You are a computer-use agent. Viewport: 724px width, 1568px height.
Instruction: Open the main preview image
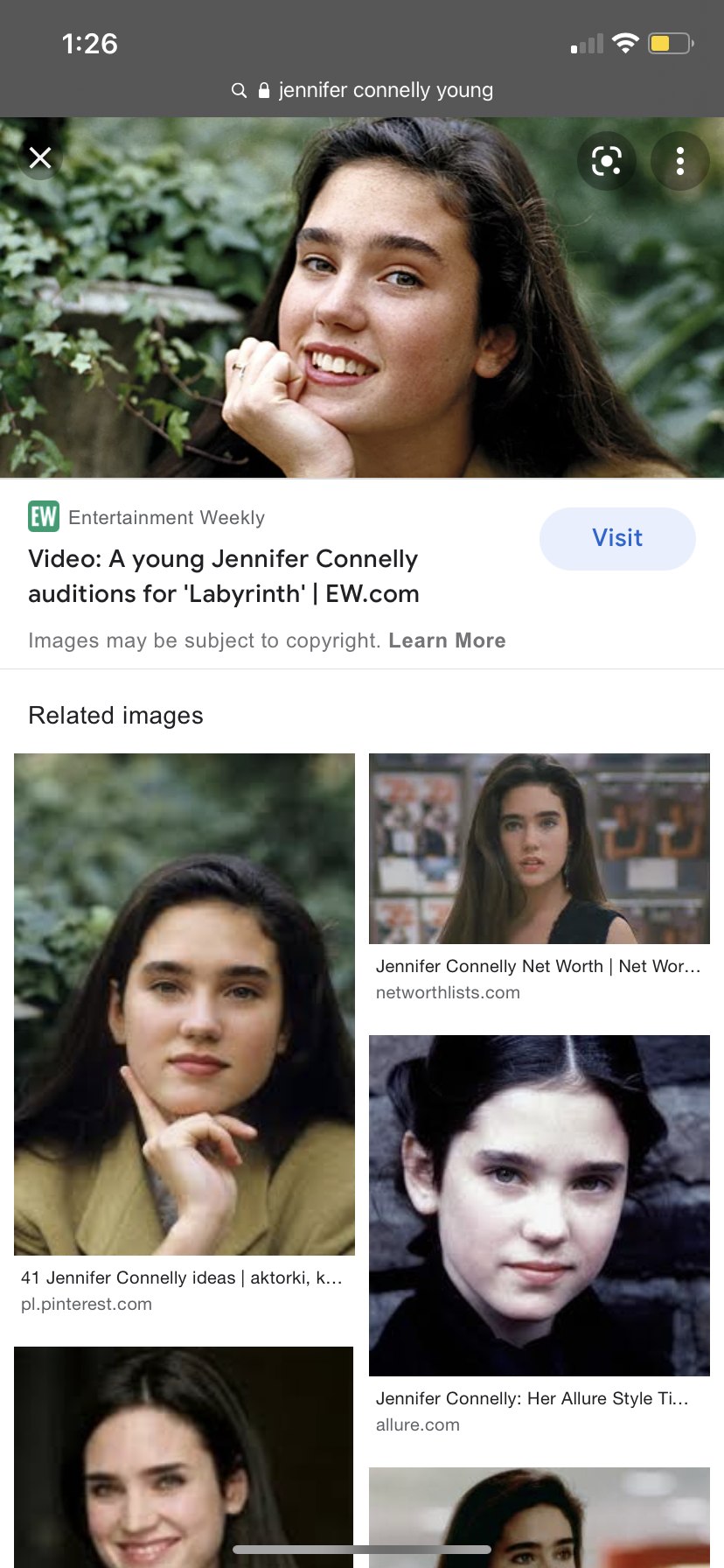pyautogui.click(x=362, y=297)
